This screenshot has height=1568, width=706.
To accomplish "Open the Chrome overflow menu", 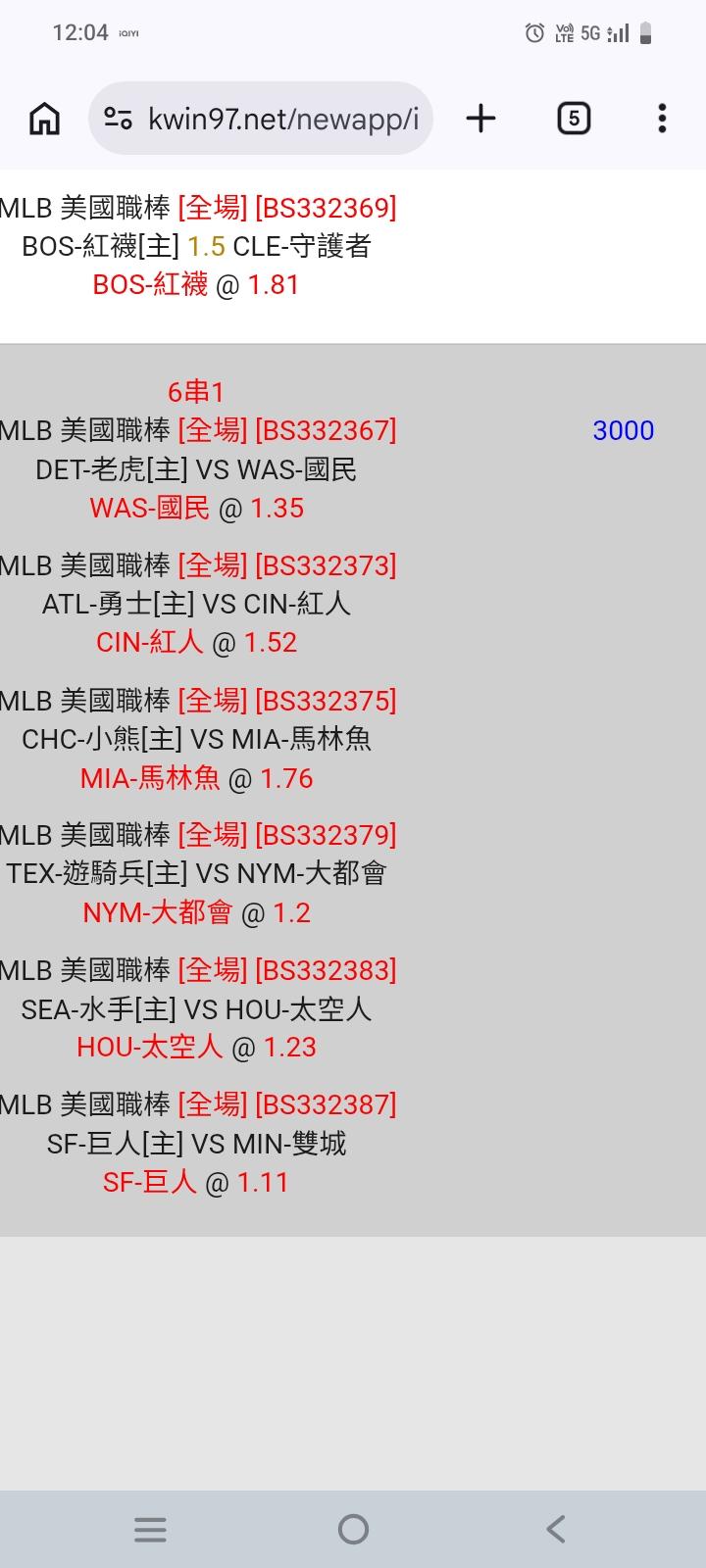I will [663, 119].
